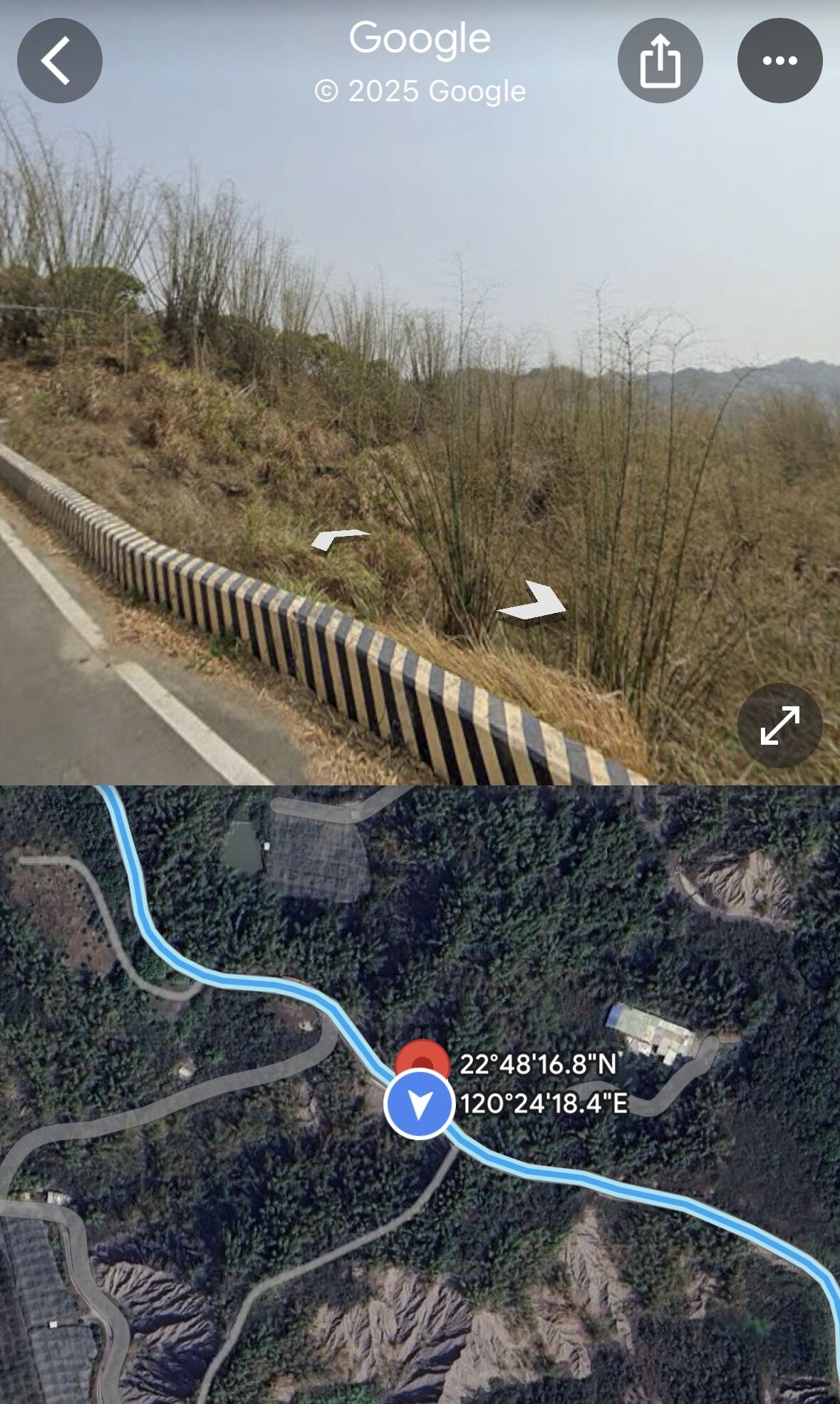Go back from Street View
Screen dimensions: 840x1404
click(x=59, y=61)
